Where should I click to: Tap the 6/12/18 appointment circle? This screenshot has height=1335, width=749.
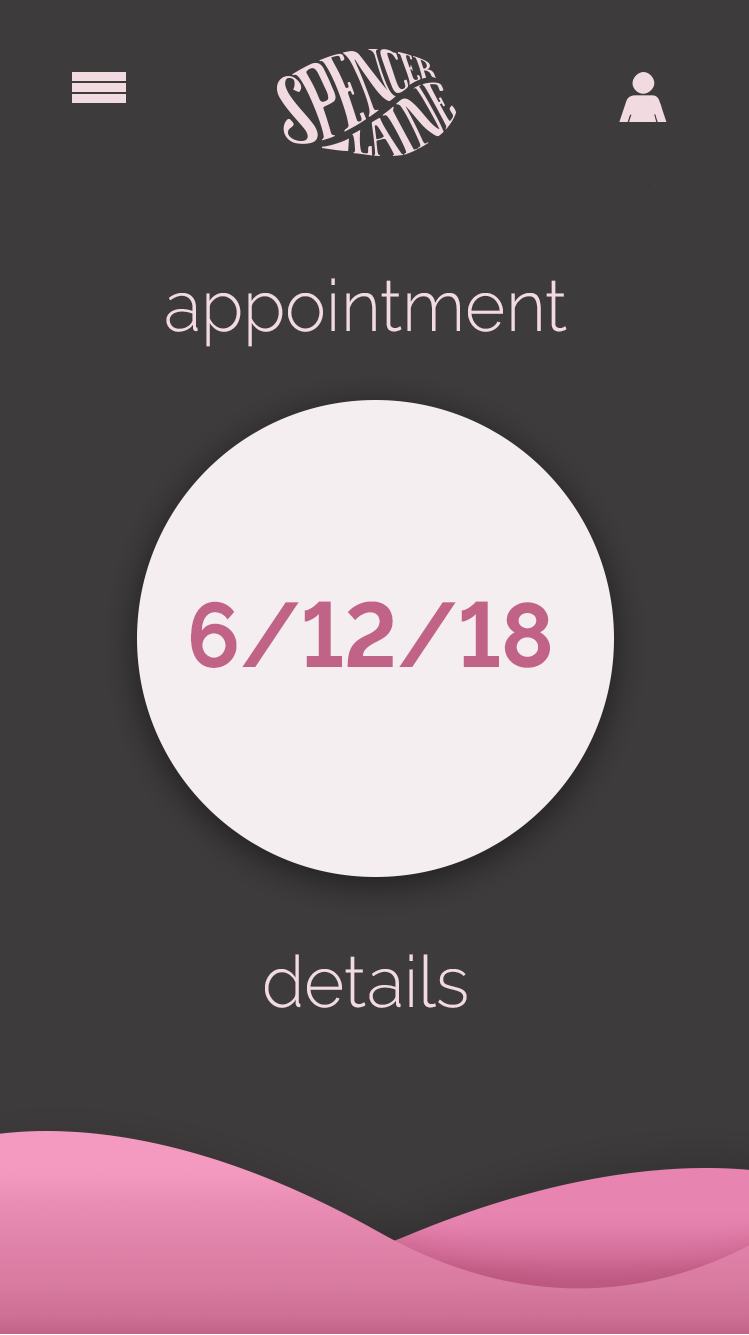click(x=375, y=638)
